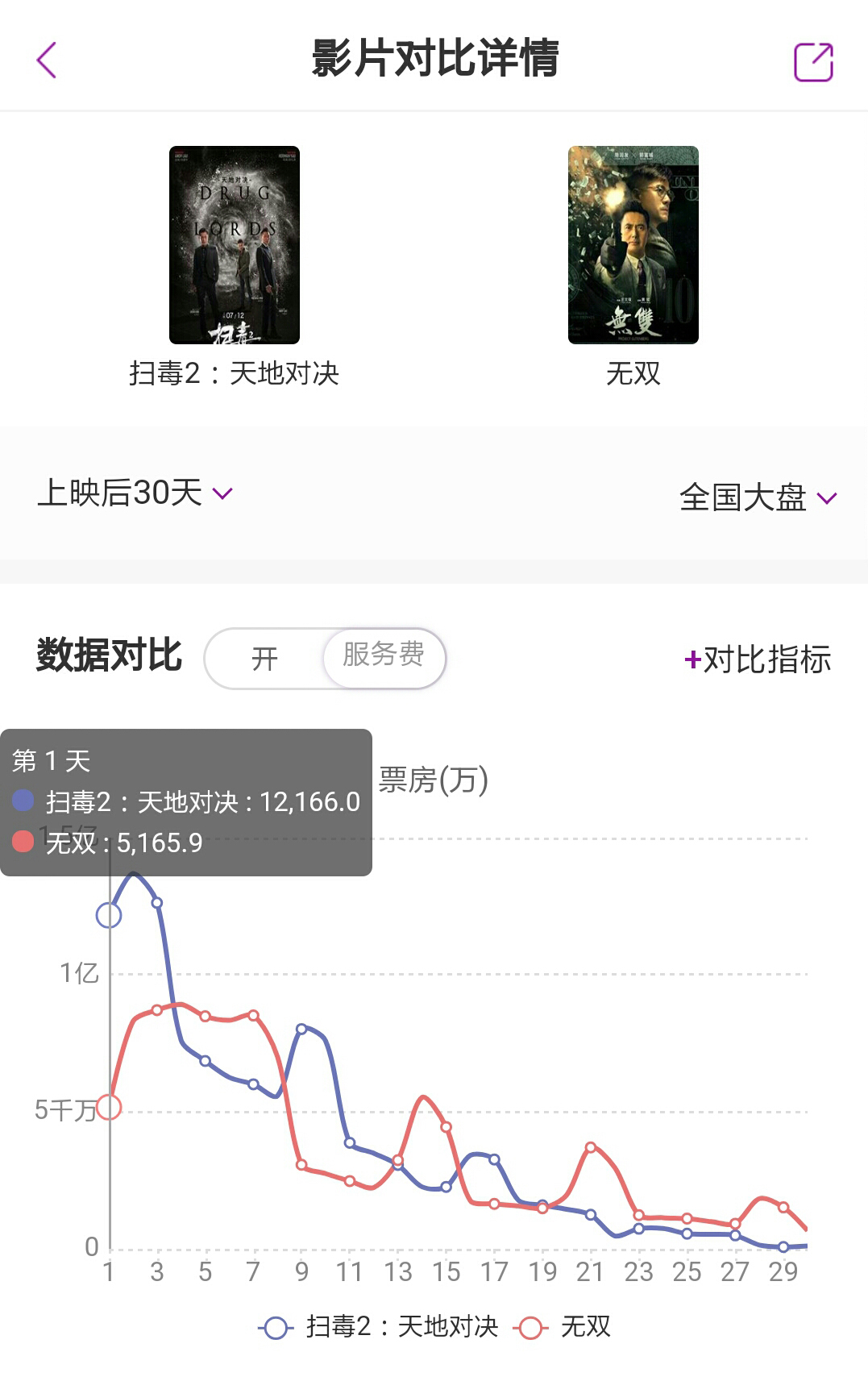
Task: Toggle 无双 series in chart legend
Action: [x=564, y=1326]
